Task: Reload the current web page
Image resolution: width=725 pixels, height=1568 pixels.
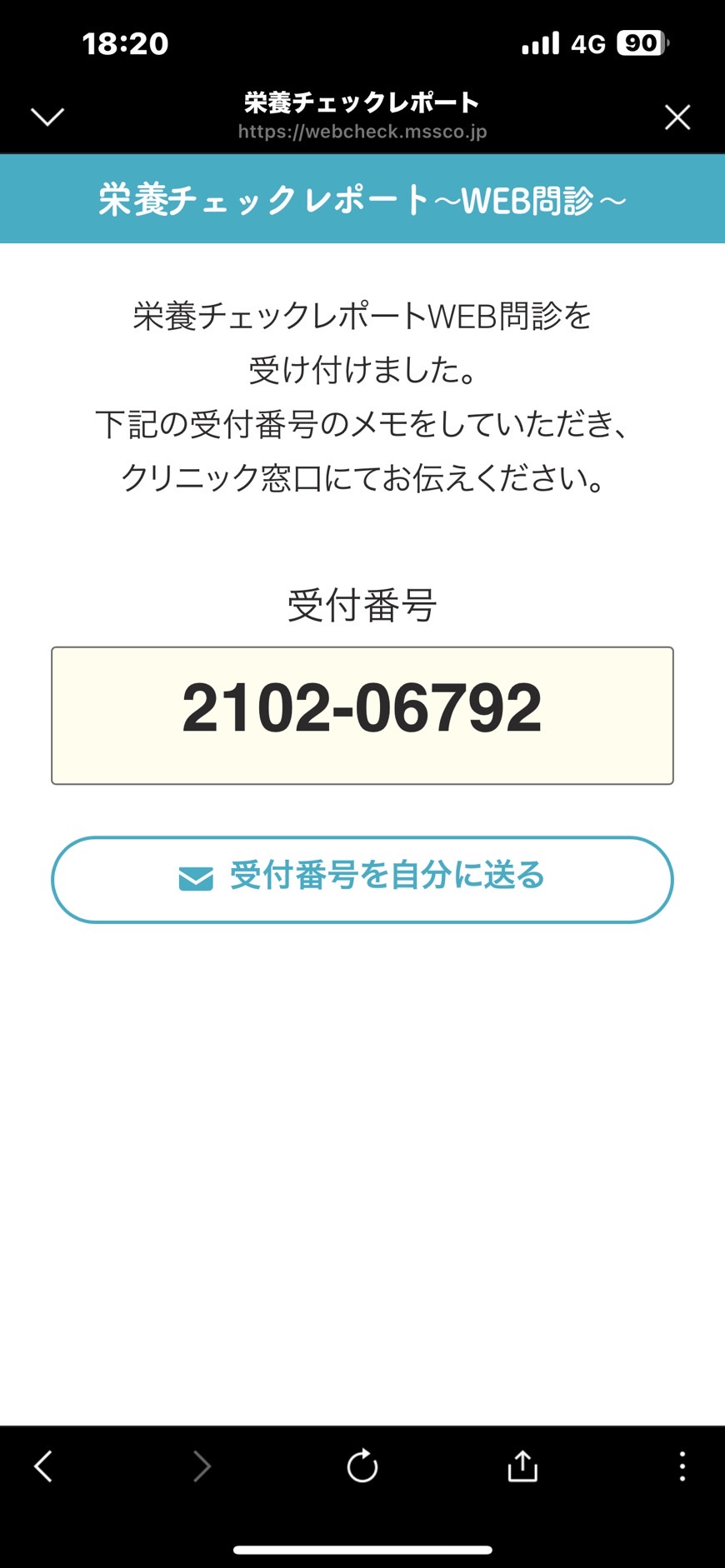Action: tap(362, 1466)
